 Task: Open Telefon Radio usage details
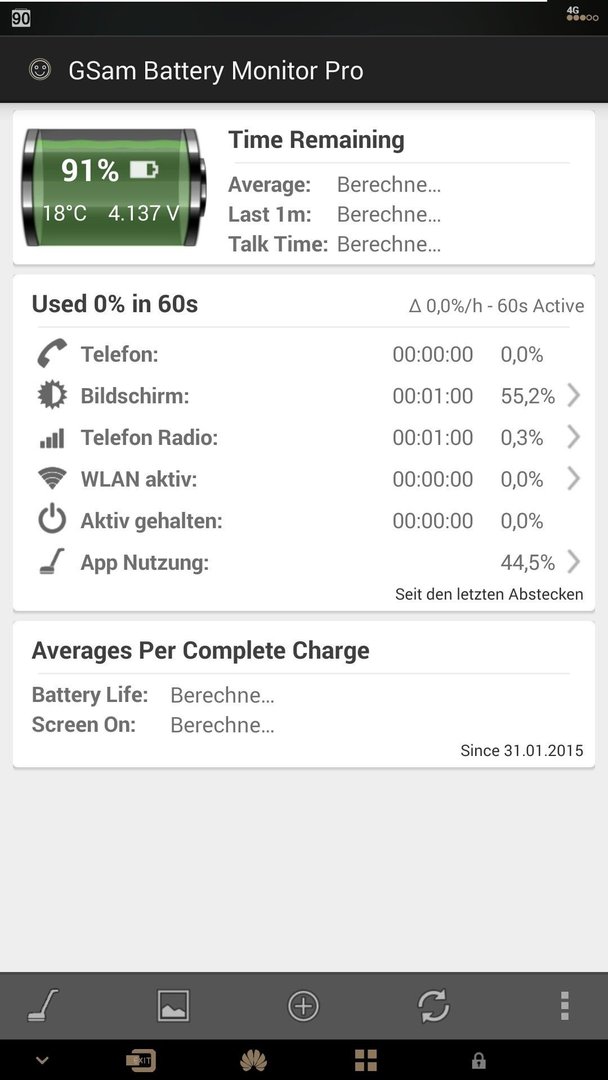pyautogui.click(x=304, y=437)
